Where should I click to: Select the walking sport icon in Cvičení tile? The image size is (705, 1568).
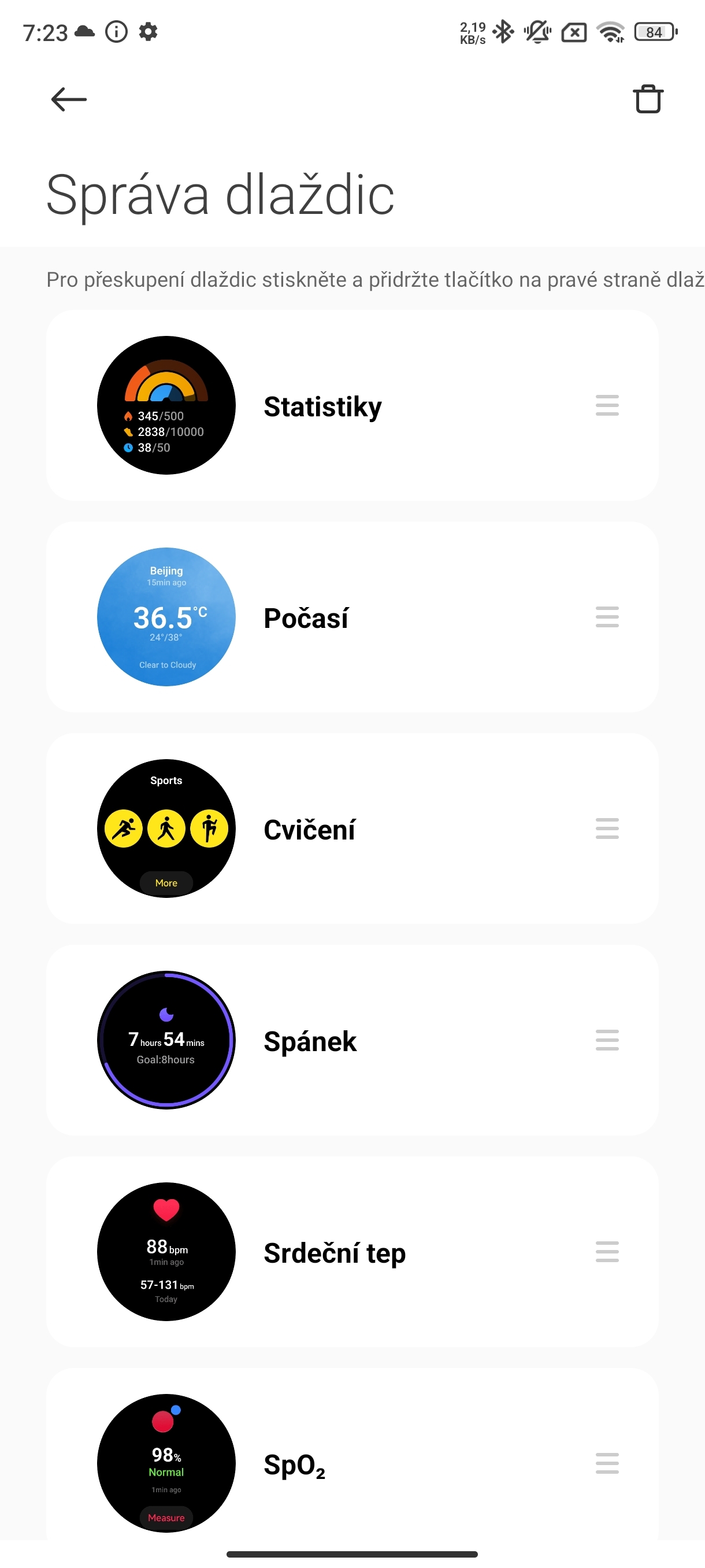(x=166, y=829)
